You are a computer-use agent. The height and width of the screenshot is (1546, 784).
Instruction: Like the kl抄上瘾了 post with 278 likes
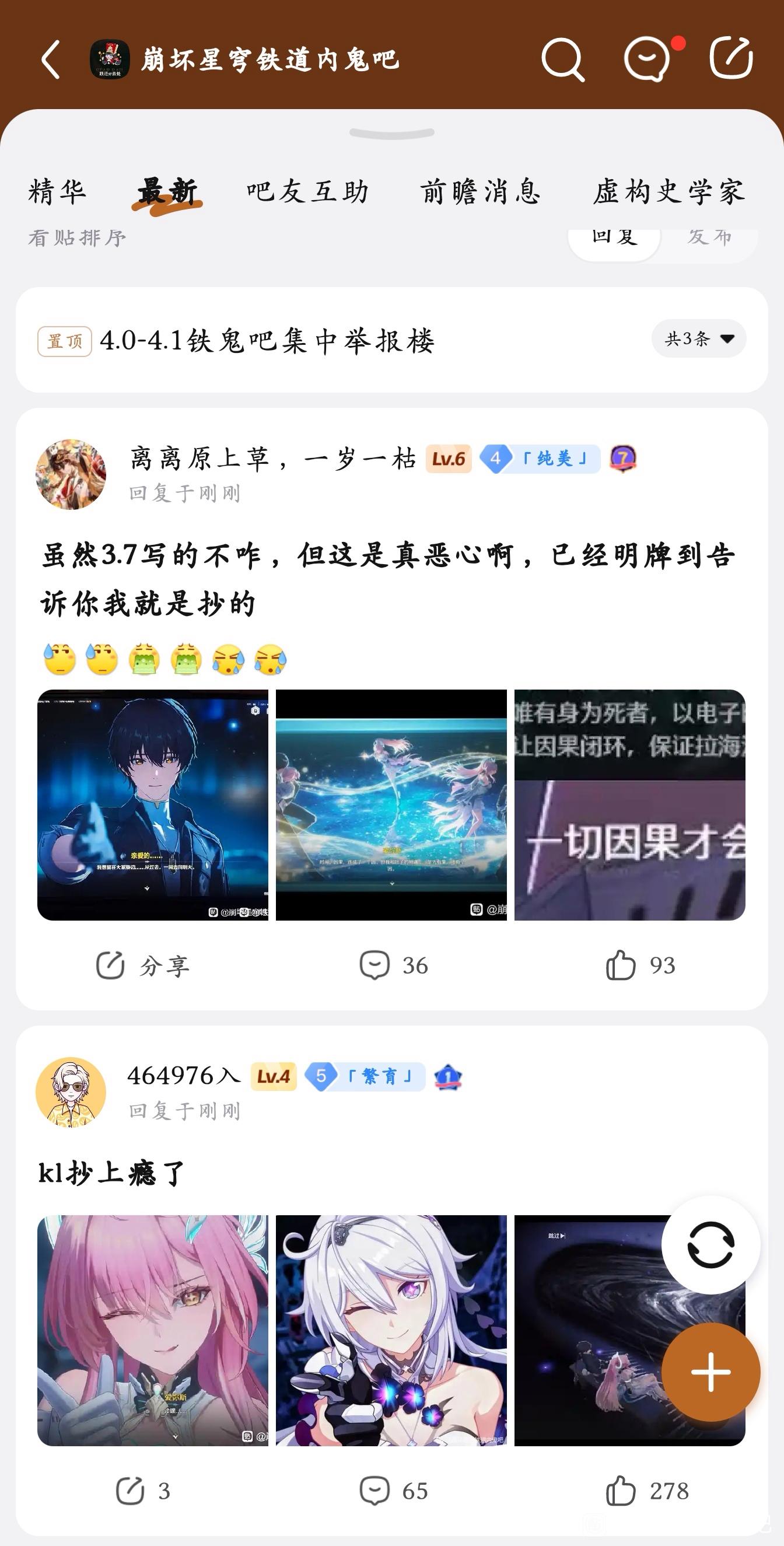647,1491
